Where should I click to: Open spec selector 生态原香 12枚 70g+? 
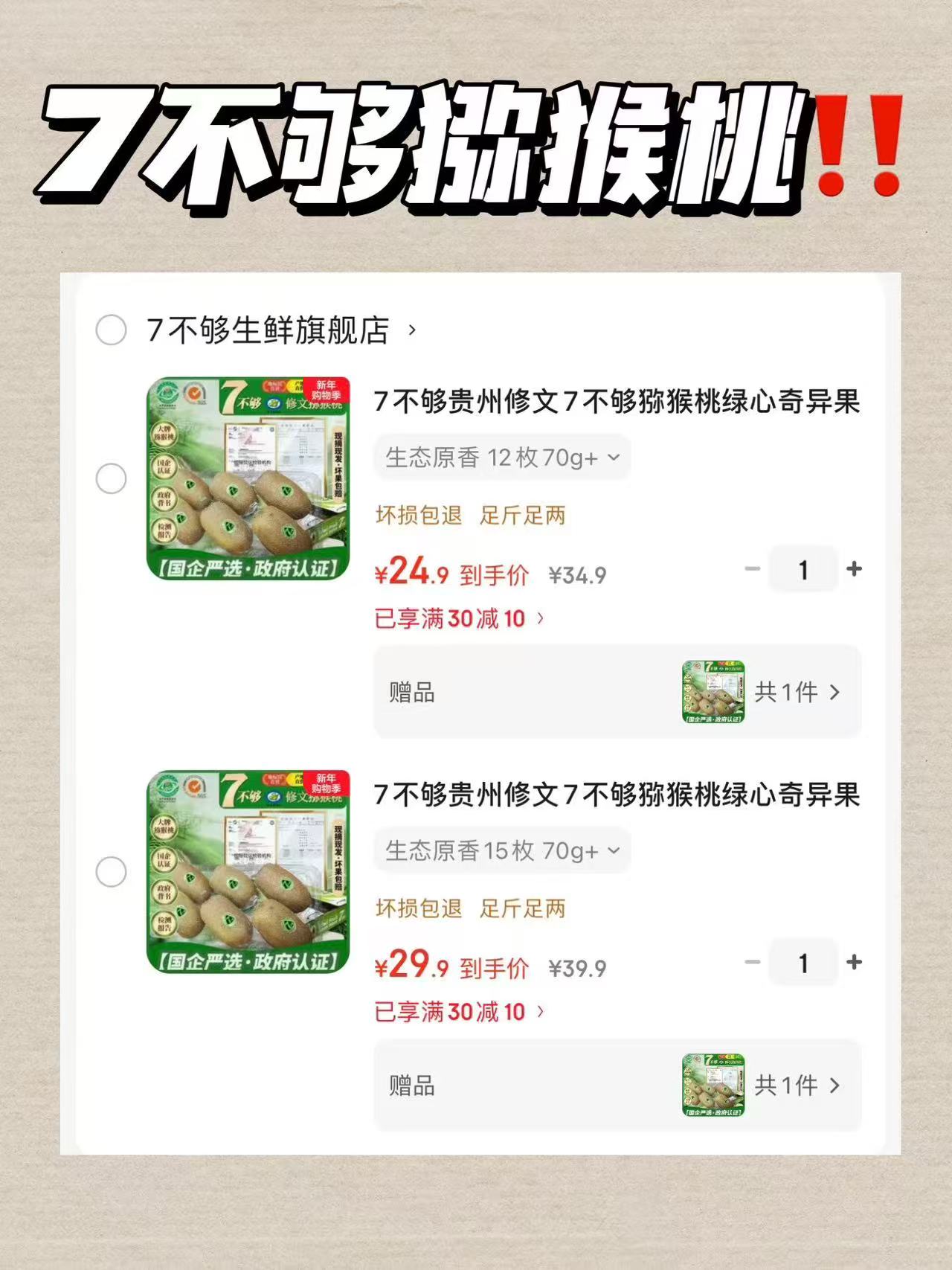click(502, 458)
